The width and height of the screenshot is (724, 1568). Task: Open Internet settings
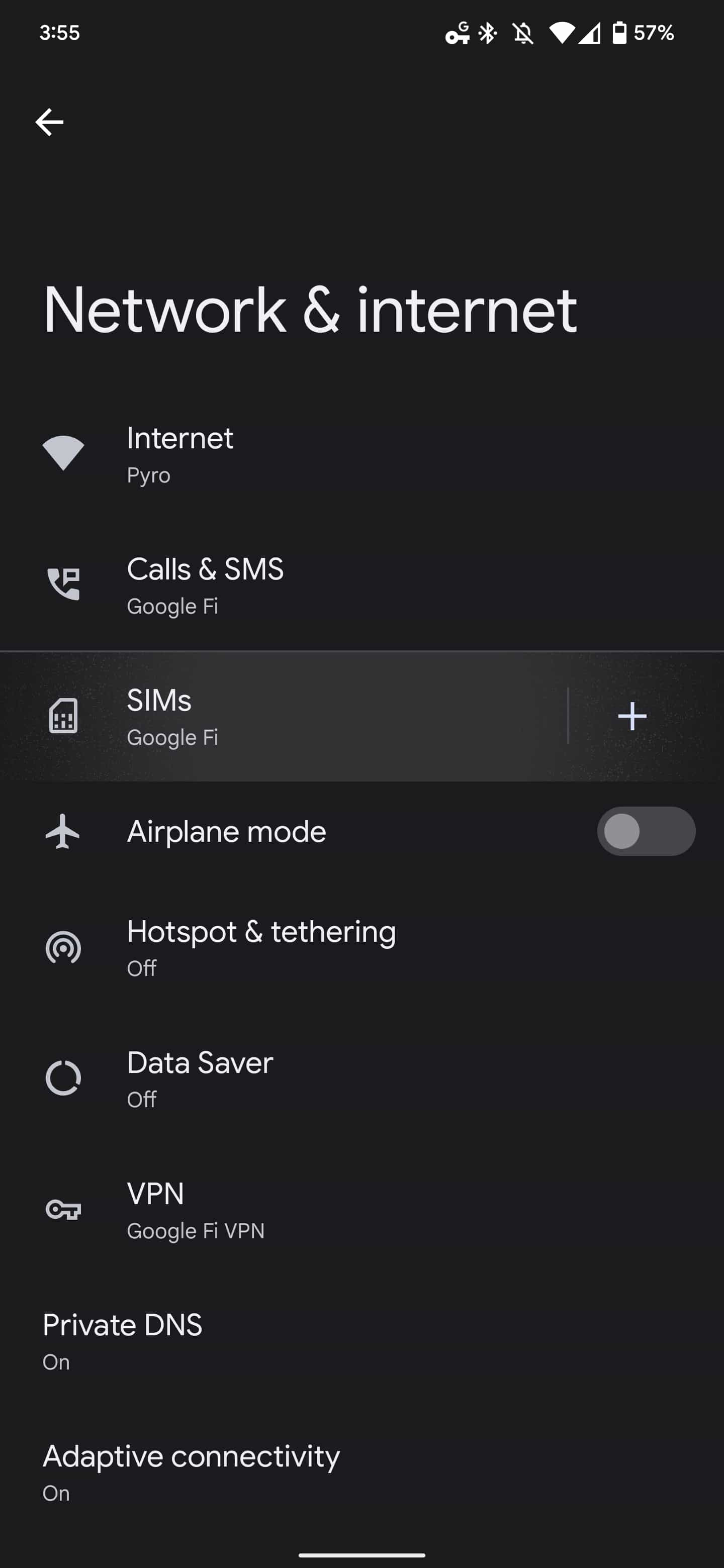179,454
